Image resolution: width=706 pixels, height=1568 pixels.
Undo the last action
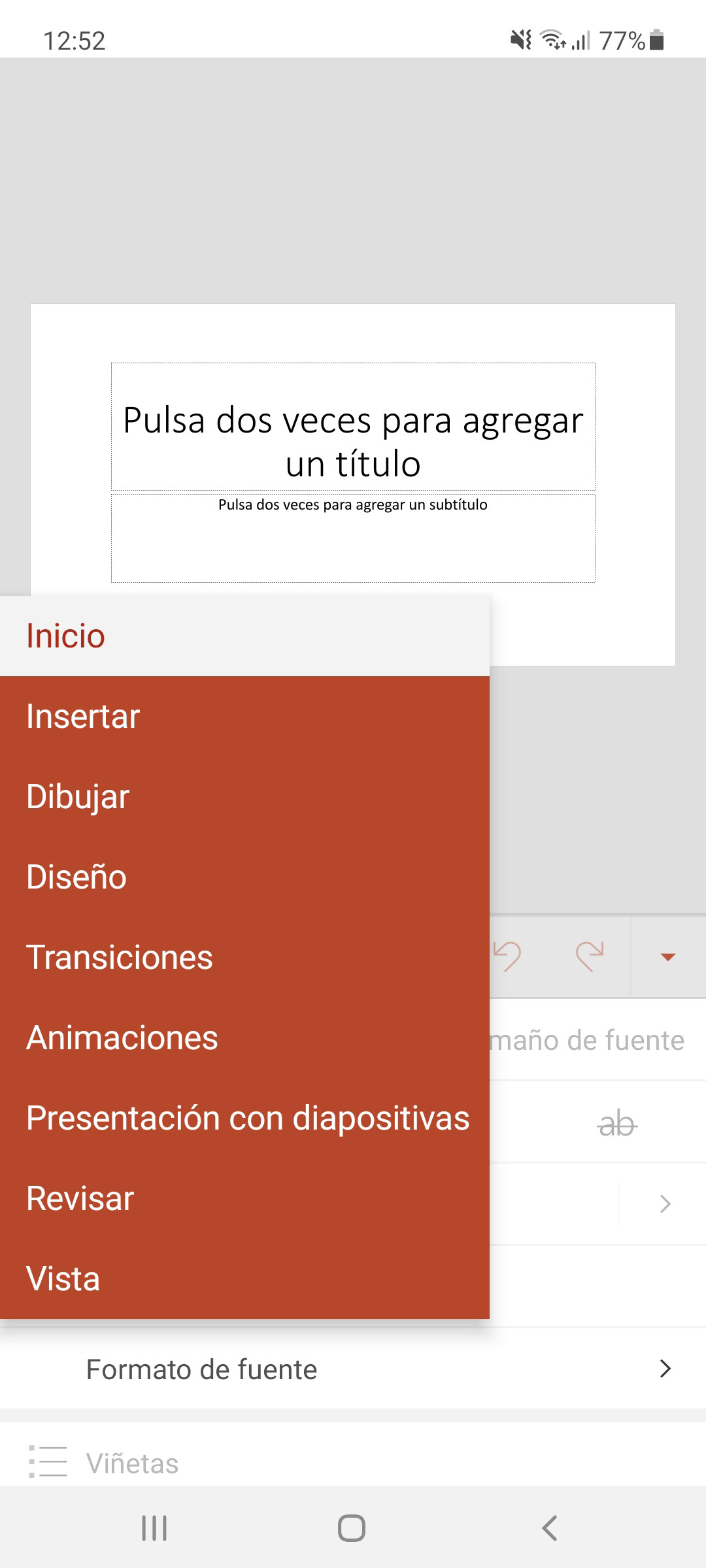click(507, 957)
